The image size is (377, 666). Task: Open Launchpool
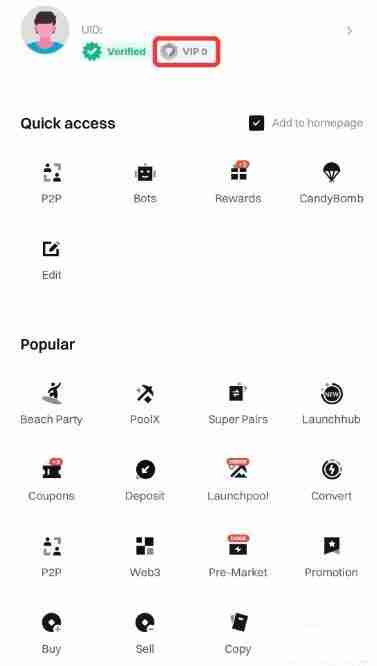(x=238, y=480)
